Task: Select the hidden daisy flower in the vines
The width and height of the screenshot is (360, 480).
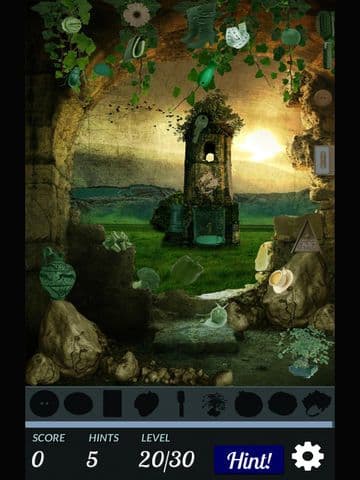Action: (x=136, y=15)
